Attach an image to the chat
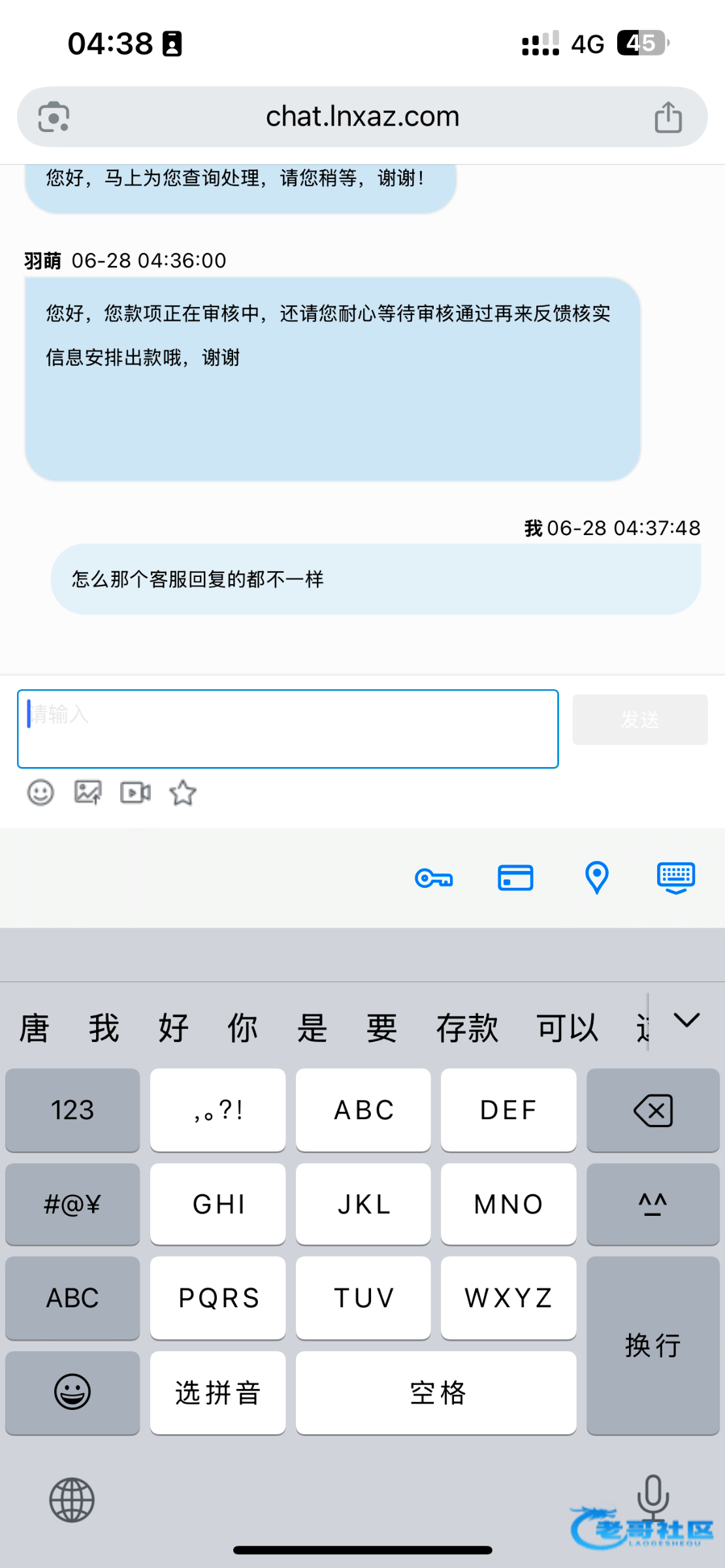725x1568 pixels. (88, 792)
